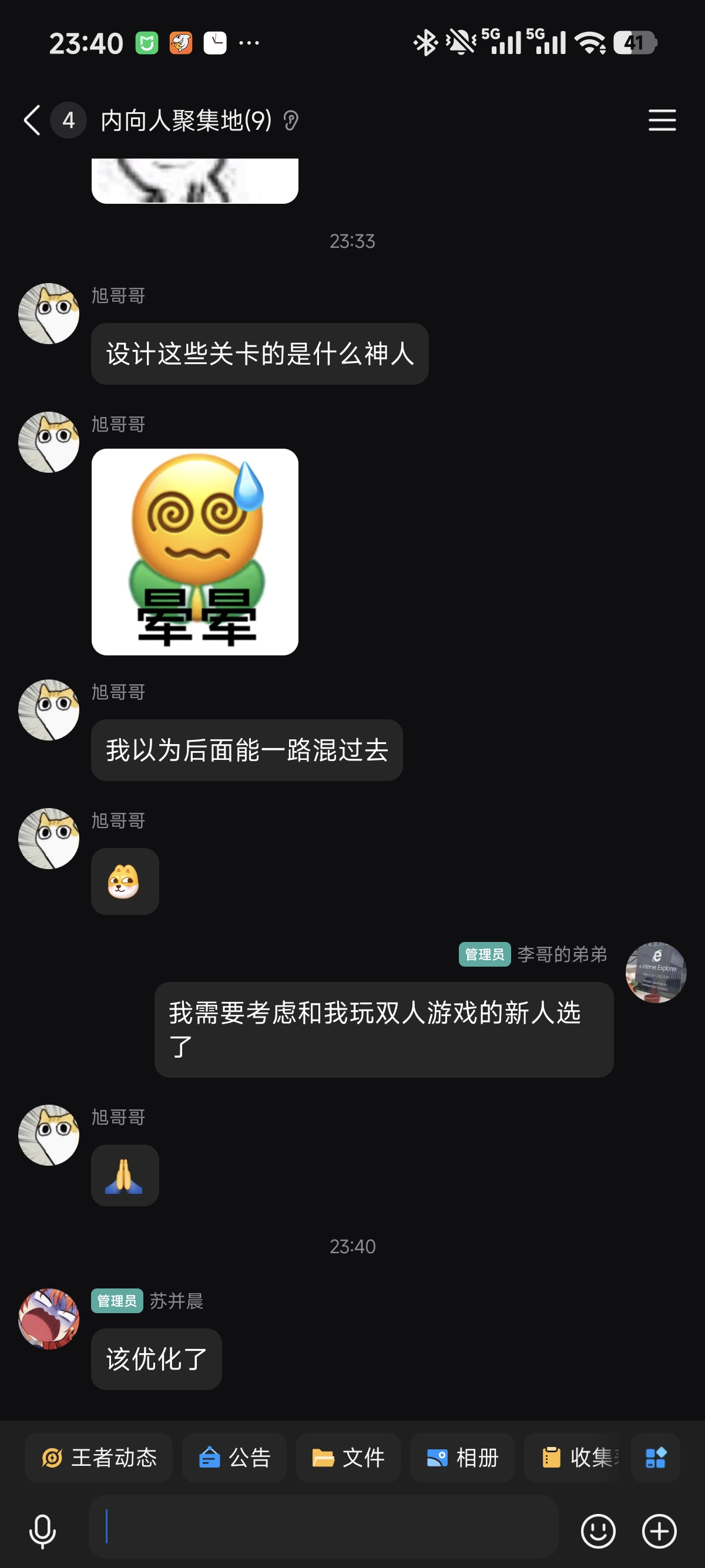Open the blue apps grid shortcut
This screenshot has height=1568, width=705.
pyautogui.click(x=655, y=1458)
